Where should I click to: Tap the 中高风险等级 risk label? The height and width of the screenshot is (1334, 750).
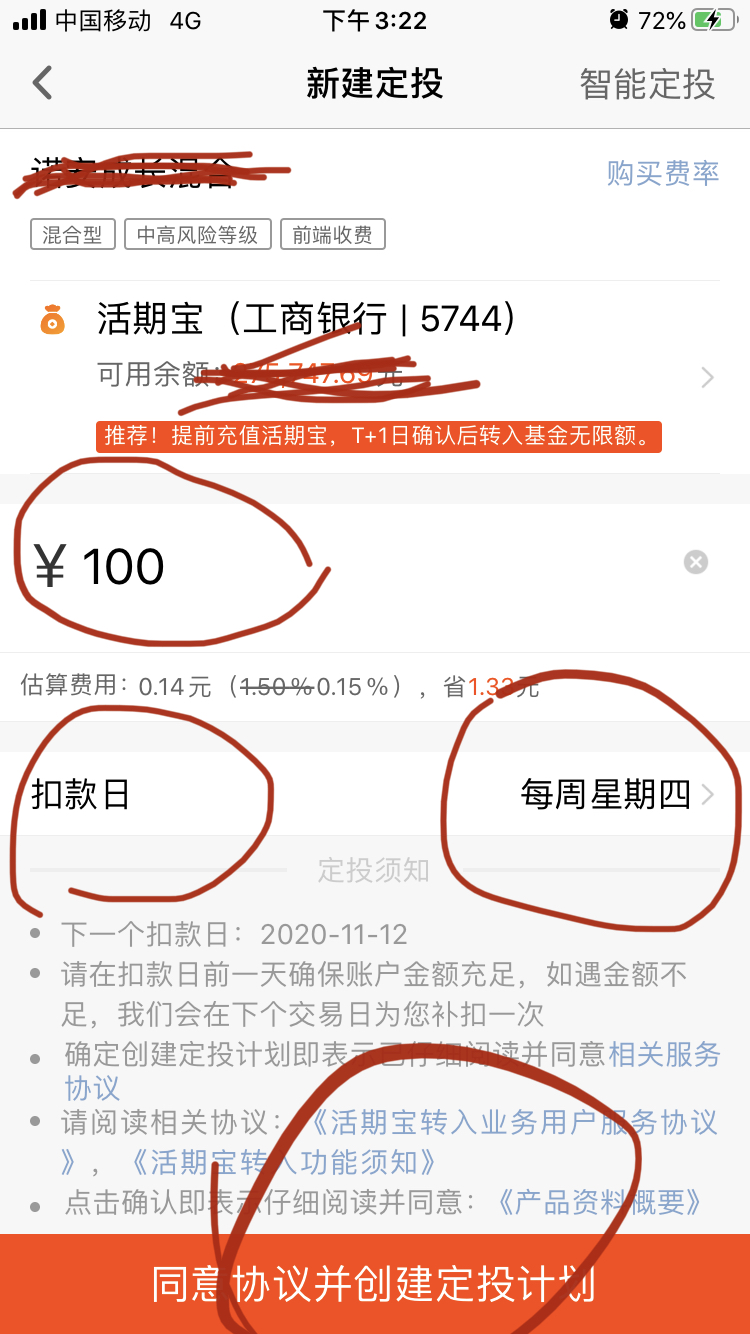[x=197, y=234]
